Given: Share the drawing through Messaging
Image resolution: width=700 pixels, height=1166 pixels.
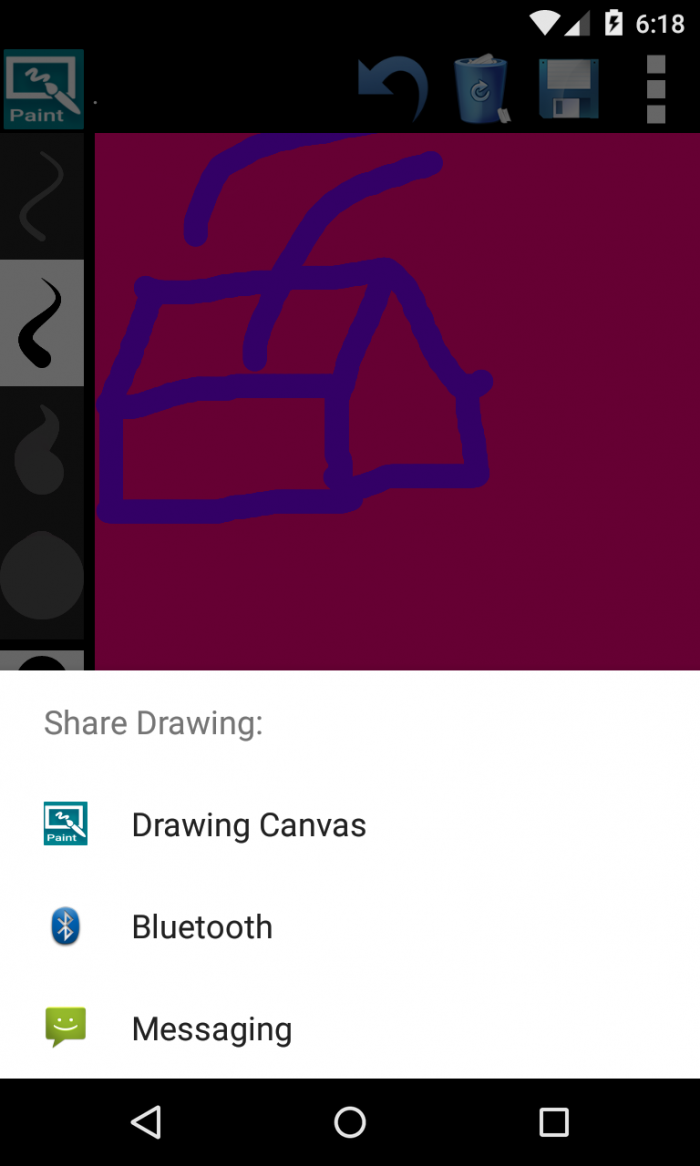Looking at the screenshot, I should click(x=211, y=1029).
